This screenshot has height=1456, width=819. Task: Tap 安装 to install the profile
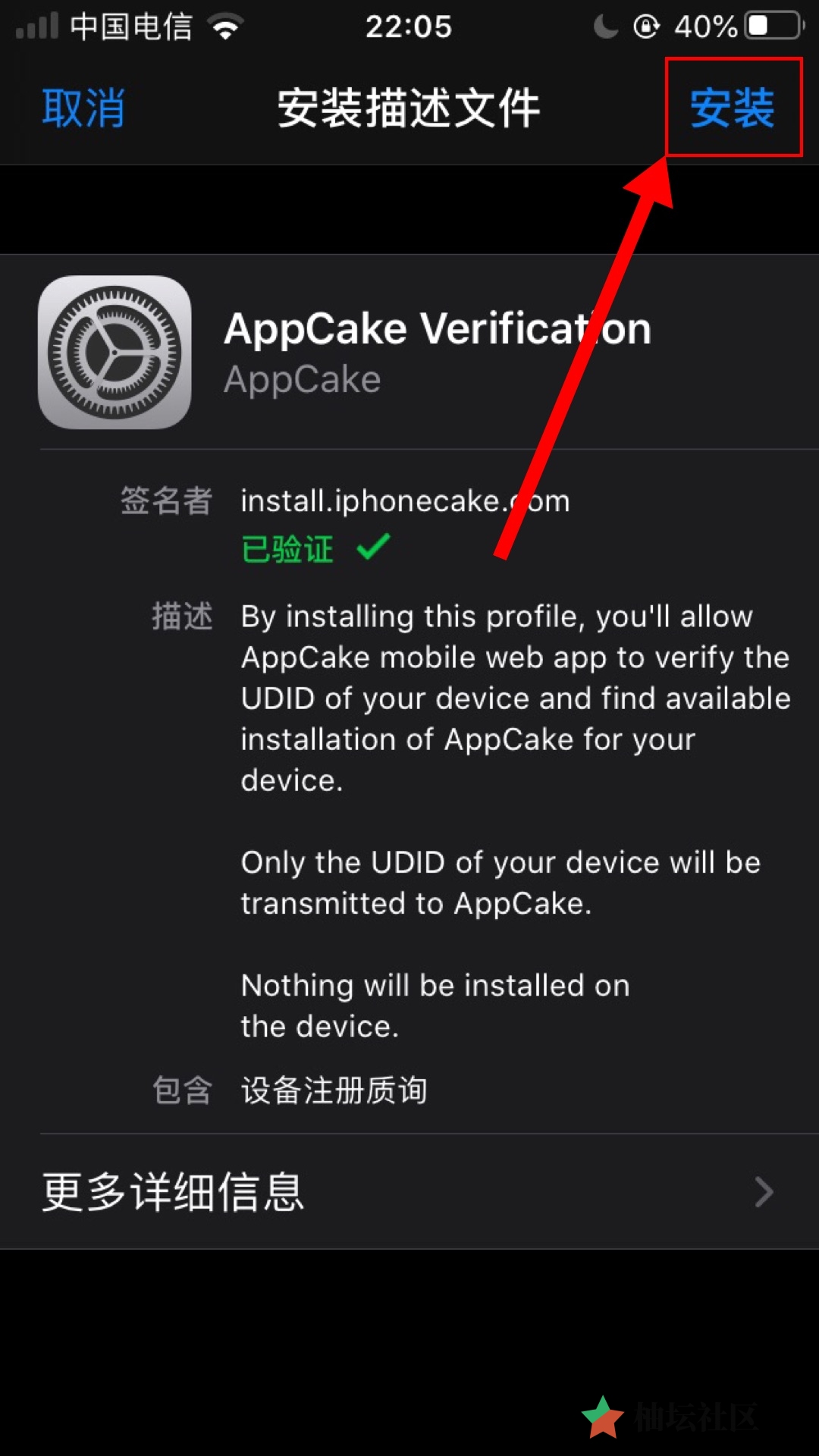pos(732,108)
